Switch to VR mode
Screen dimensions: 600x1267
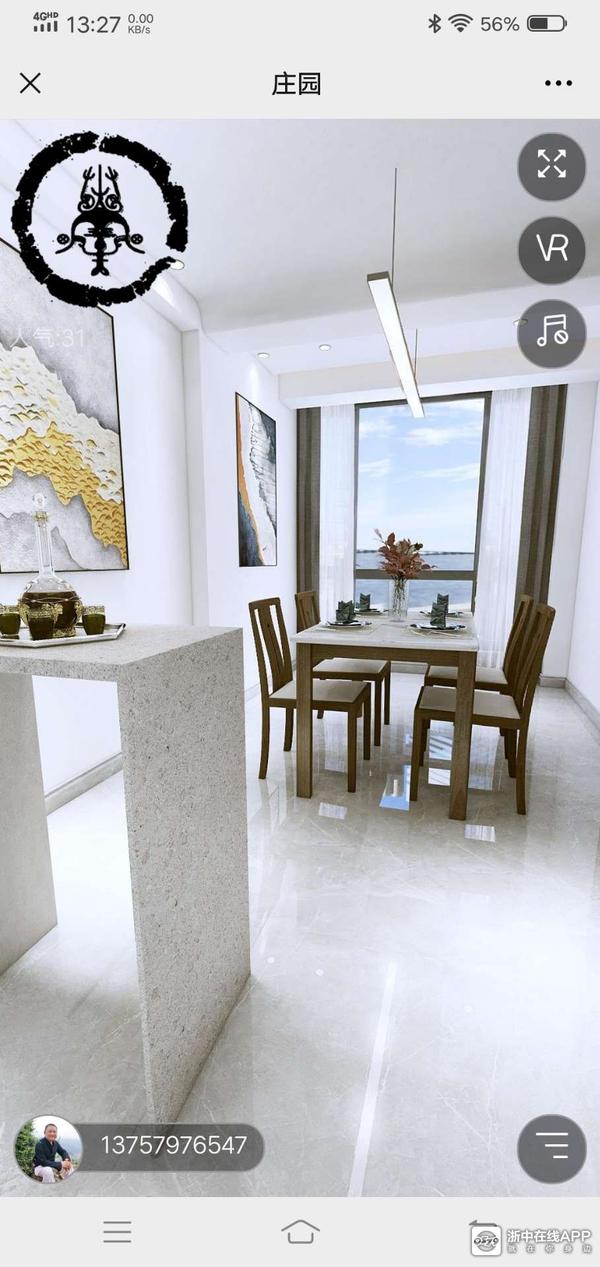click(x=551, y=249)
